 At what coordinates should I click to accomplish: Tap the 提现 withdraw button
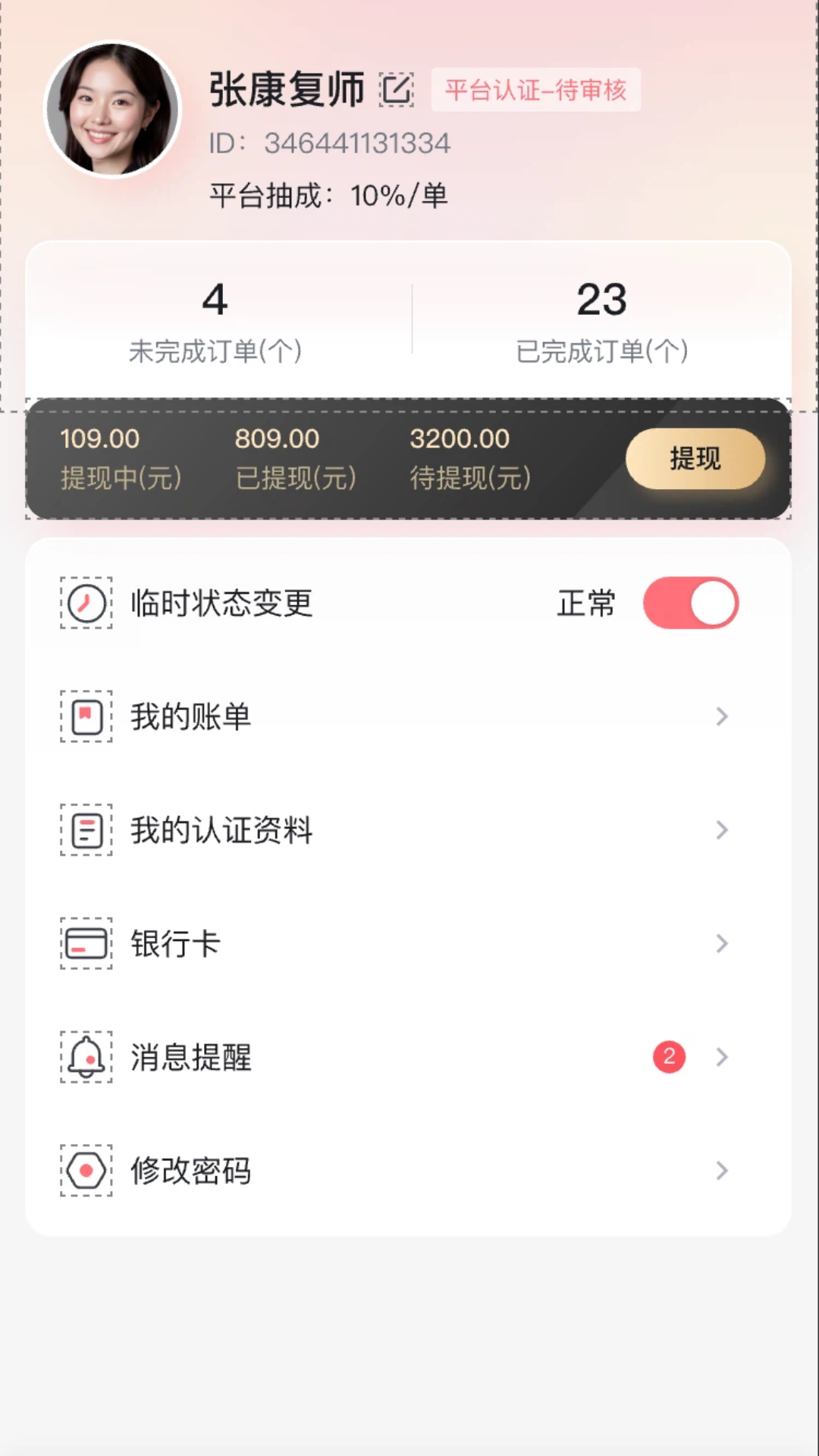tap(695, 459)
